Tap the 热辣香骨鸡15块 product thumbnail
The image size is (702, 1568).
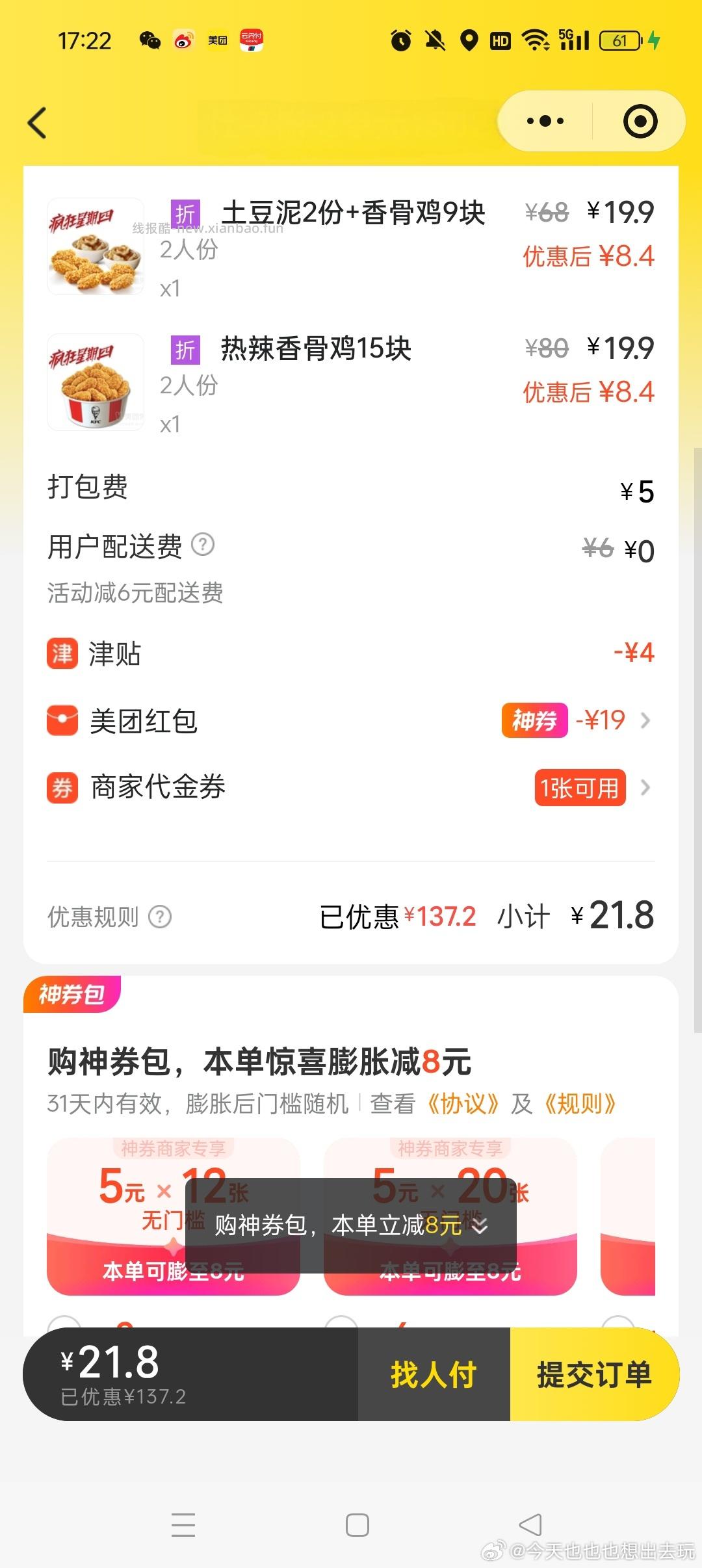pos(95,382)
